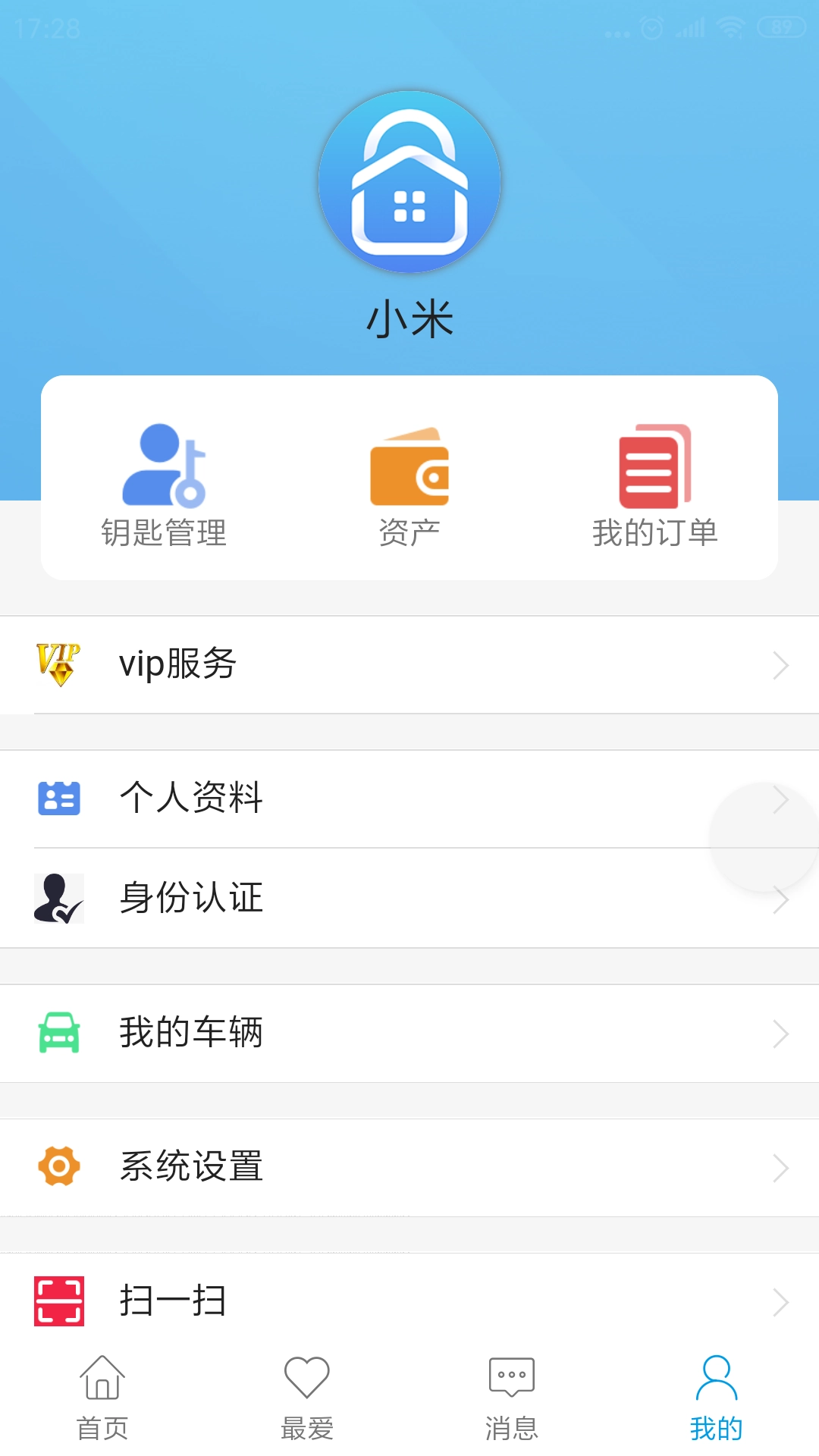The width and height of the screenshot is (819, 1456).
Task: Expand the 扫一扫 row chevron
Action: (783, 1302)
